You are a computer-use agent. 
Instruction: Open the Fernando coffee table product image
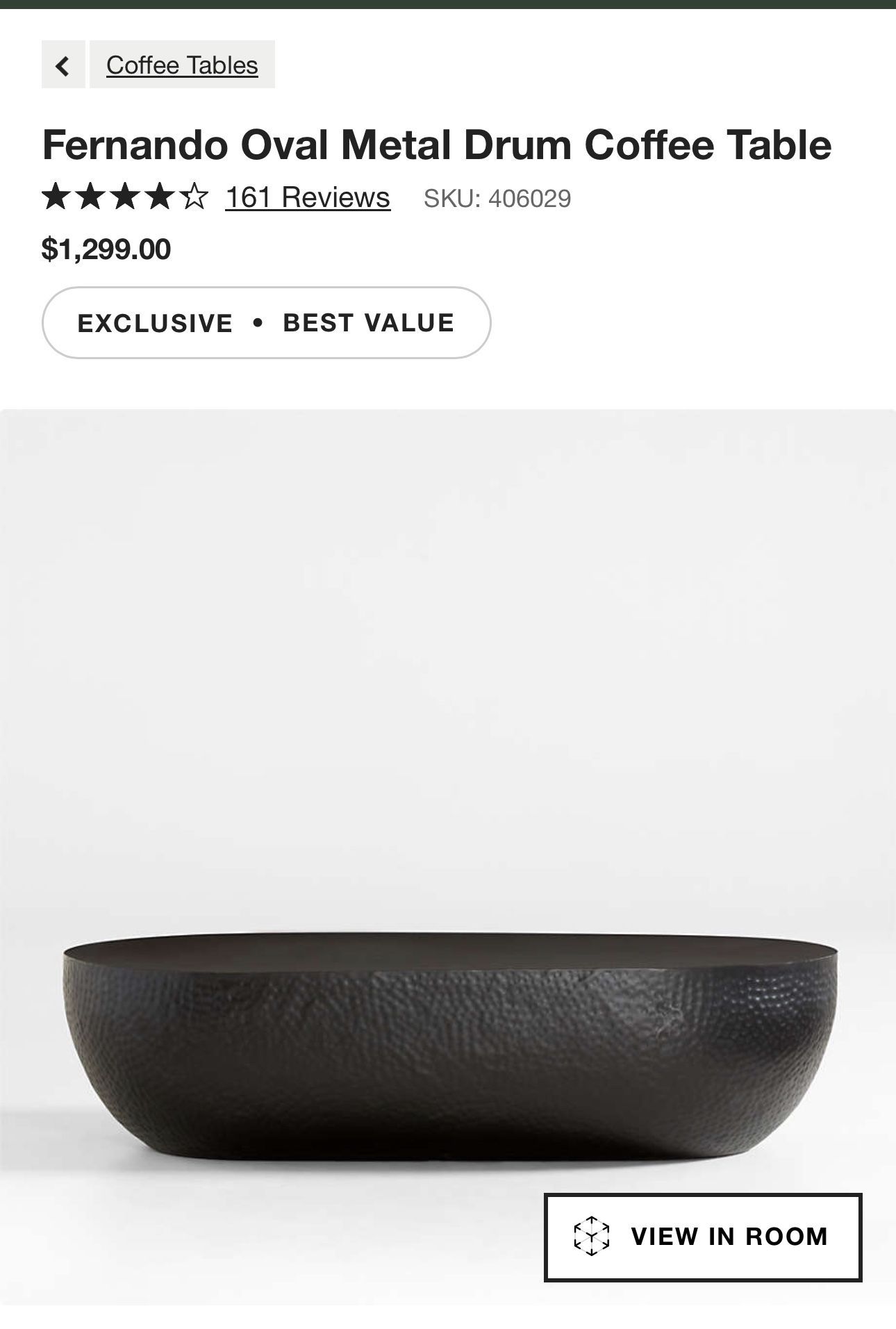coord(448,1042)
